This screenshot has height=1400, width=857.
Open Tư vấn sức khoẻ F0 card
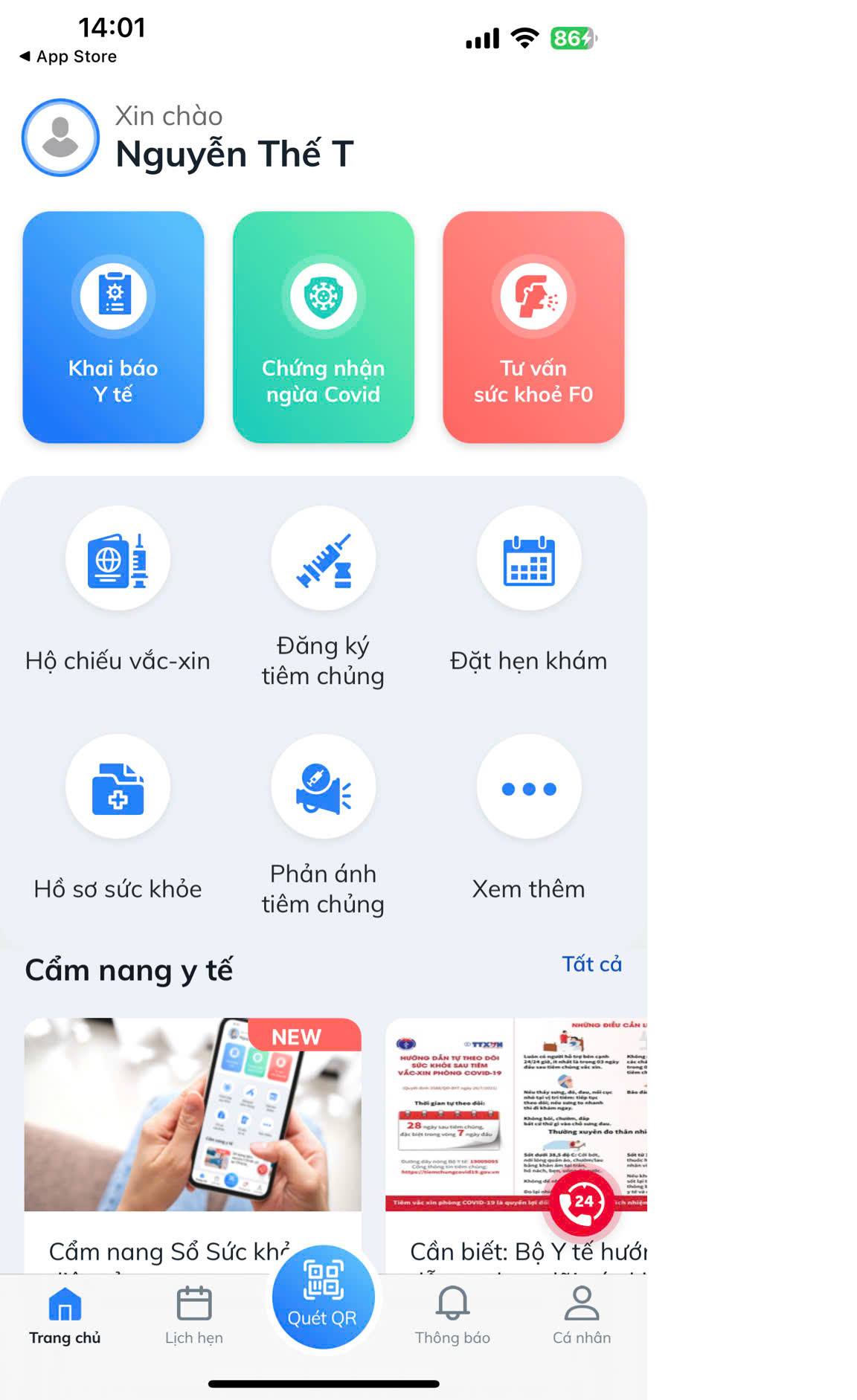pyautogui.click(x=533, y=327)
